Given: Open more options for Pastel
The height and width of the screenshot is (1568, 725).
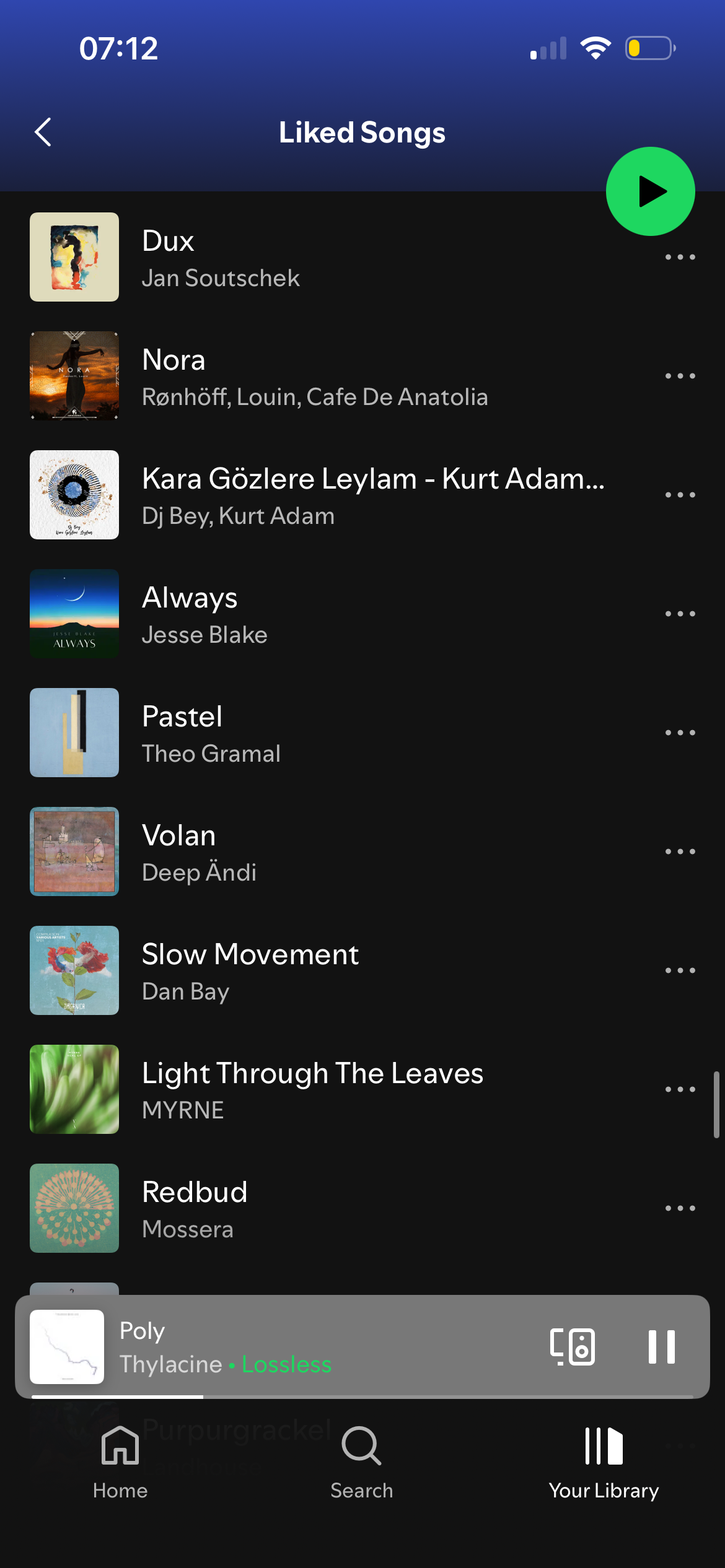Looking at the screenshot, I should tap(680, 733).
